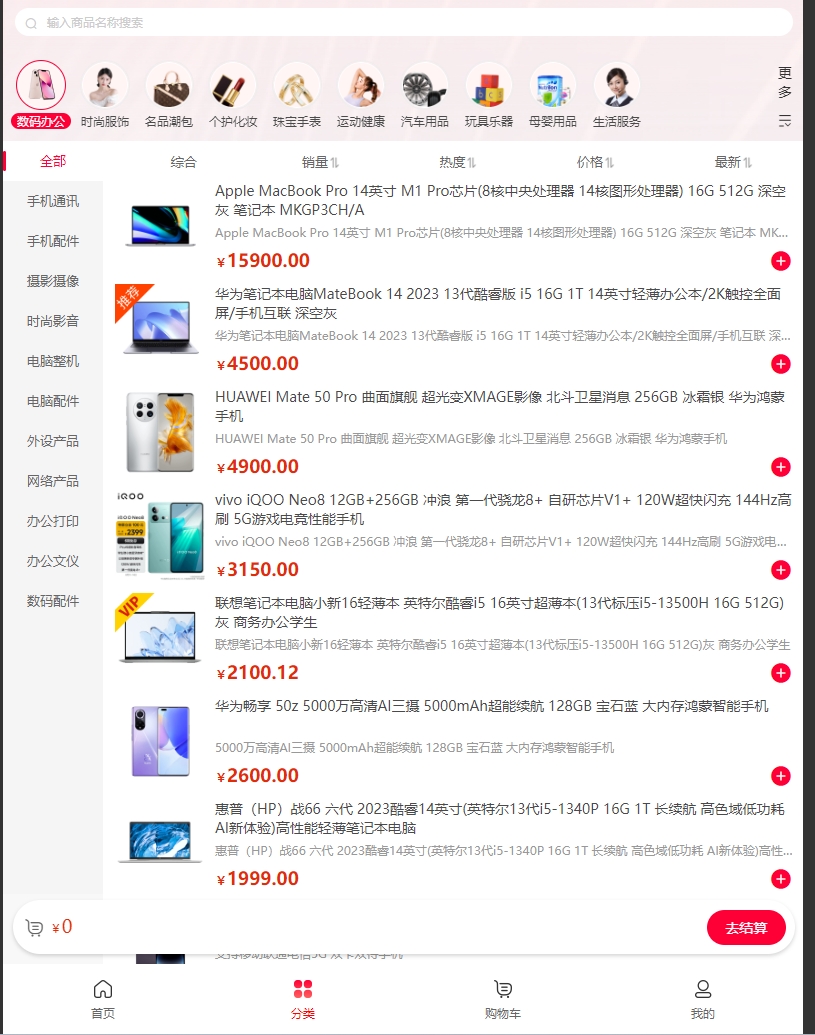Screen dimensions: 815x1035
Task: Switch to the 购物车 tab
Action: tap(503, 999)
